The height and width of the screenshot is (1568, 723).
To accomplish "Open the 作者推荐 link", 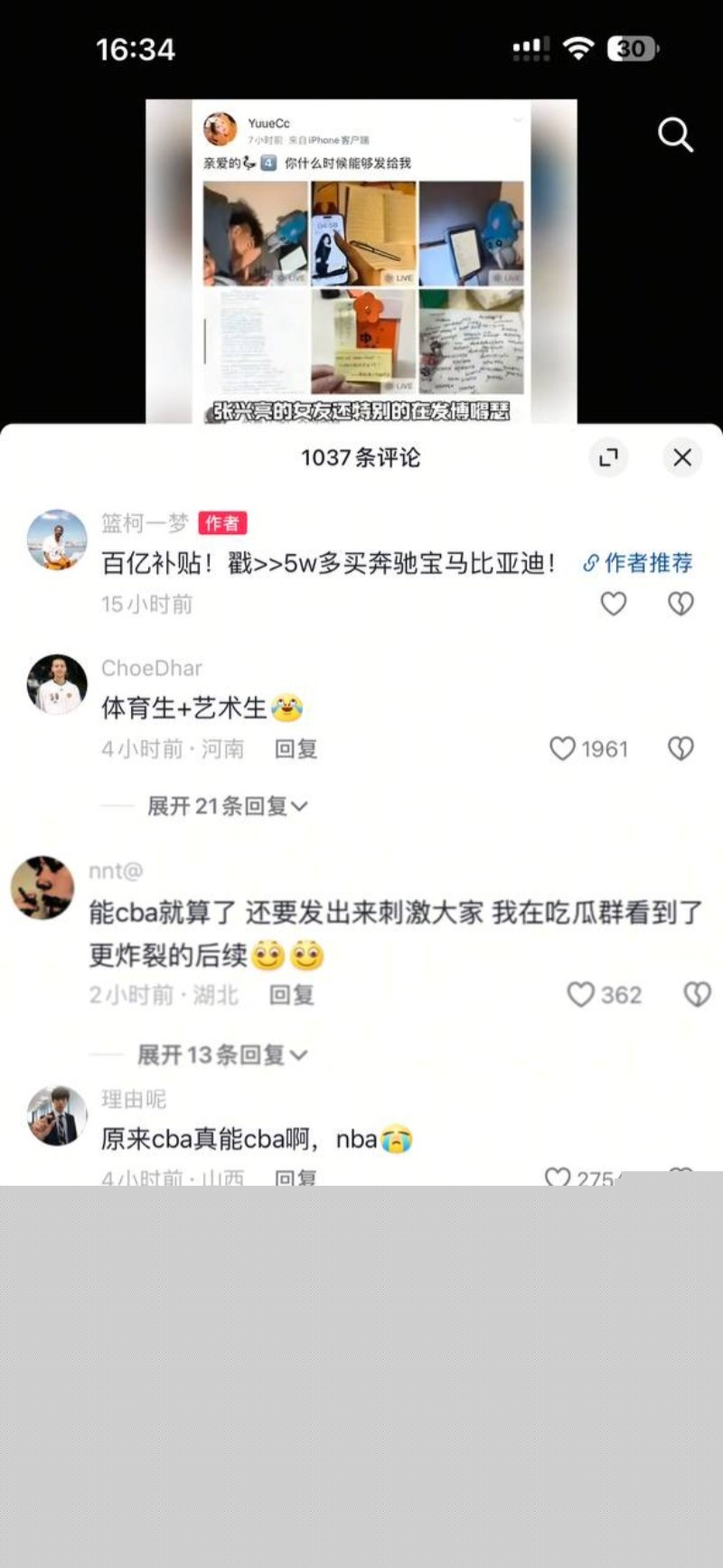I will pos(638,563).
